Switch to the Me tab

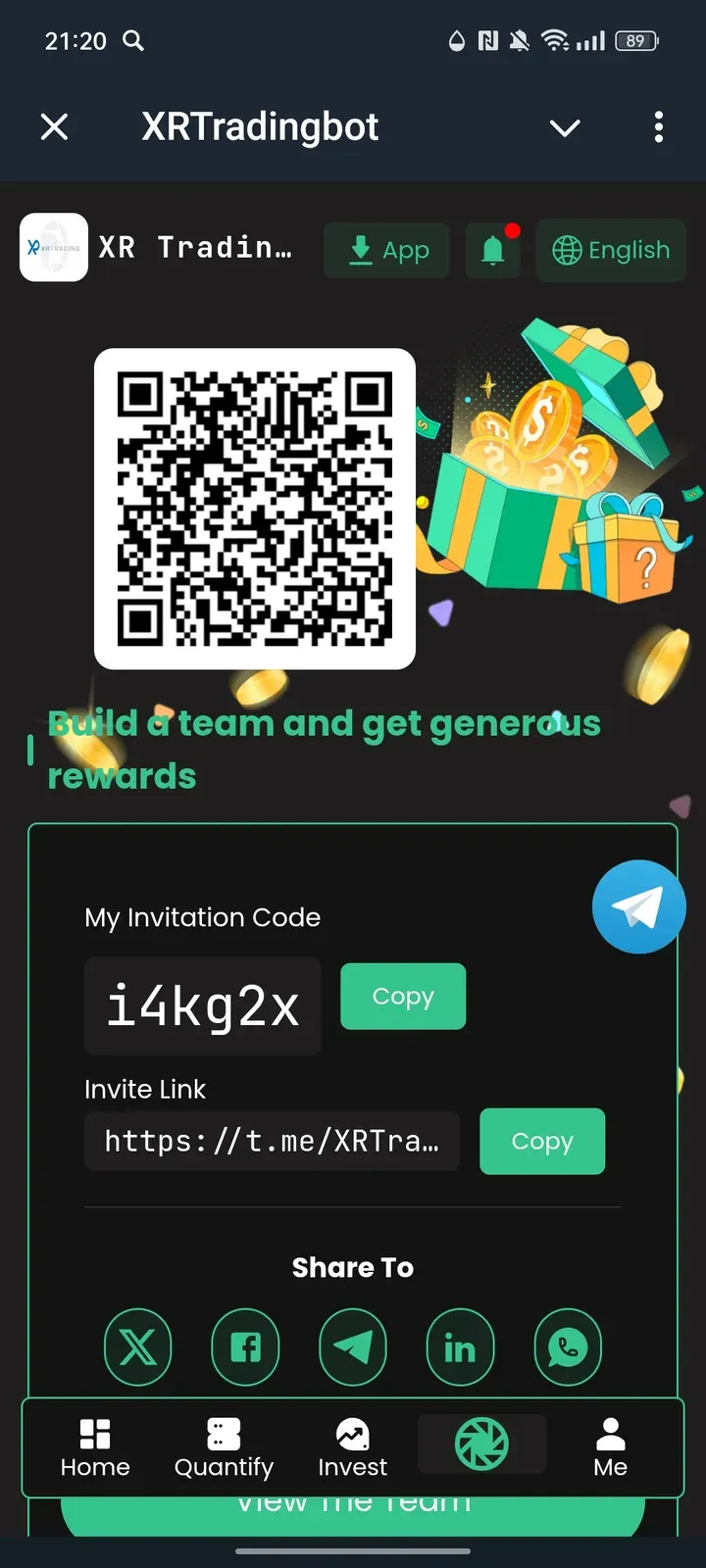click(x=610, y=1447)
